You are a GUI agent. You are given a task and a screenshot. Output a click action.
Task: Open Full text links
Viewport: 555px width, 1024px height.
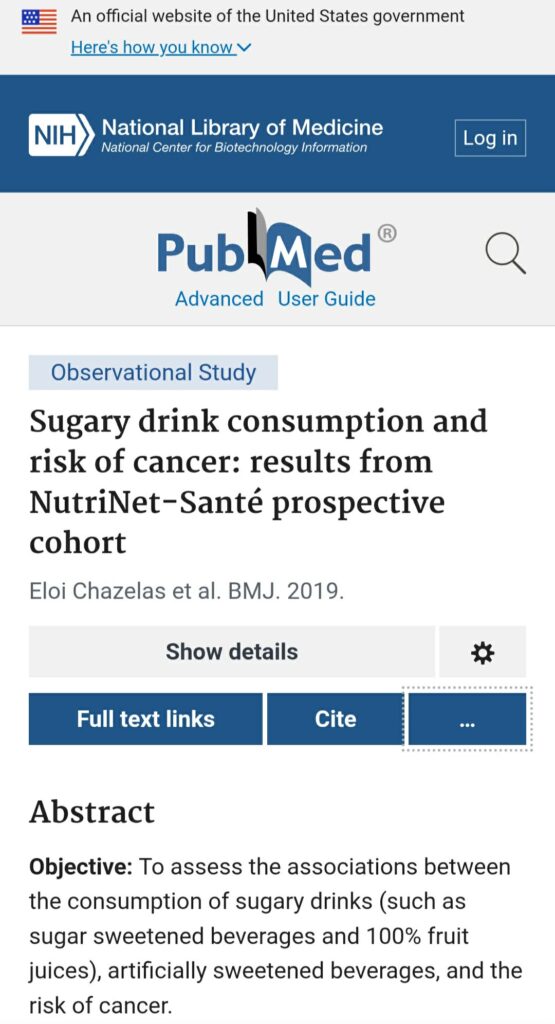pyautogui.click(x=146, y=719)
